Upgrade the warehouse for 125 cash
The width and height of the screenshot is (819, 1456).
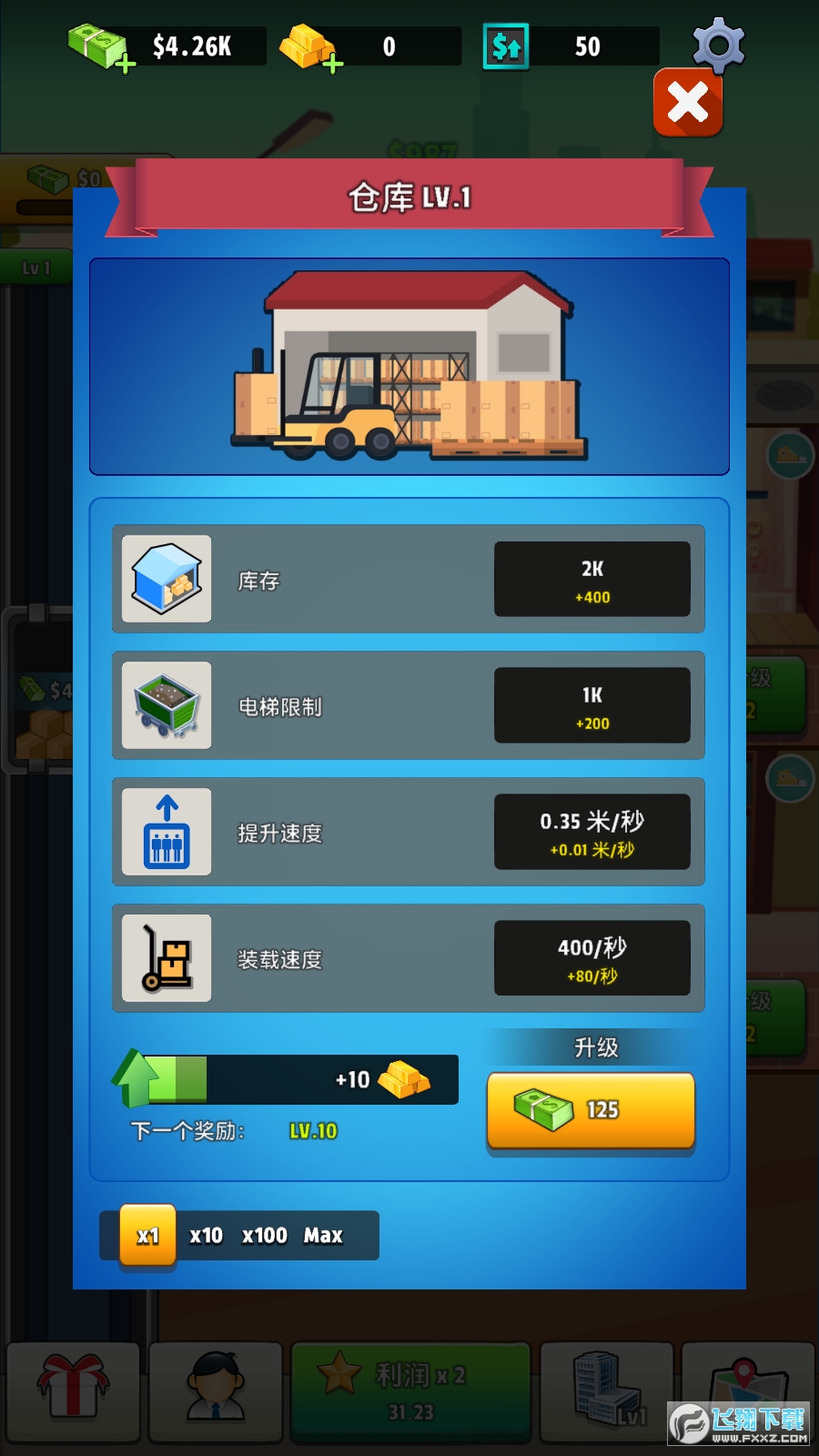coord(591,1110)
